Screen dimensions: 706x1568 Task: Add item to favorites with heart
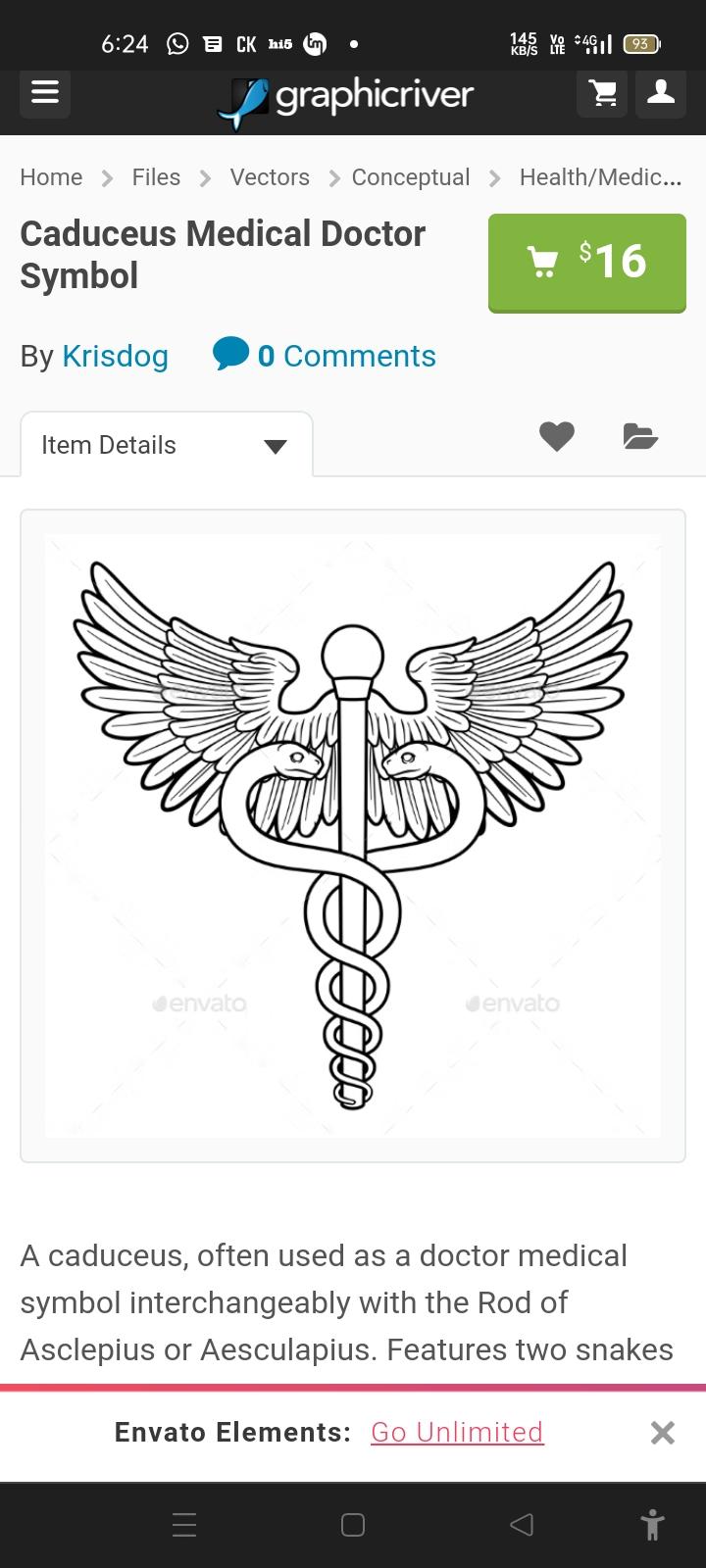click(557, 436)
